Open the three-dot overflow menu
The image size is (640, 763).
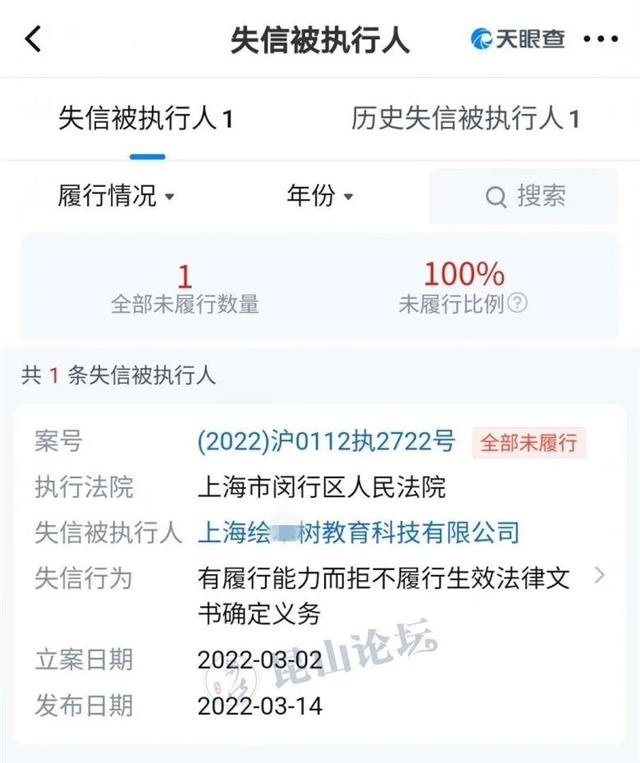click(x=600, y=39)
